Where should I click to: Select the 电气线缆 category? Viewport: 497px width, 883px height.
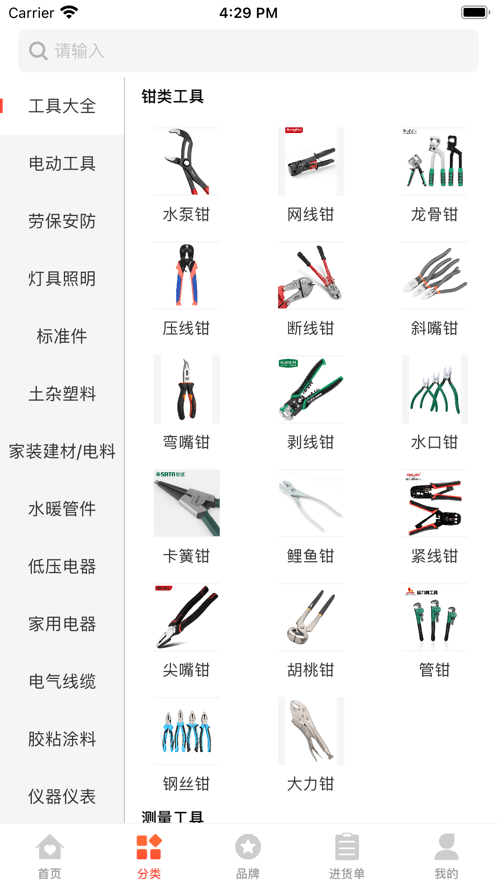pos(62,681)
